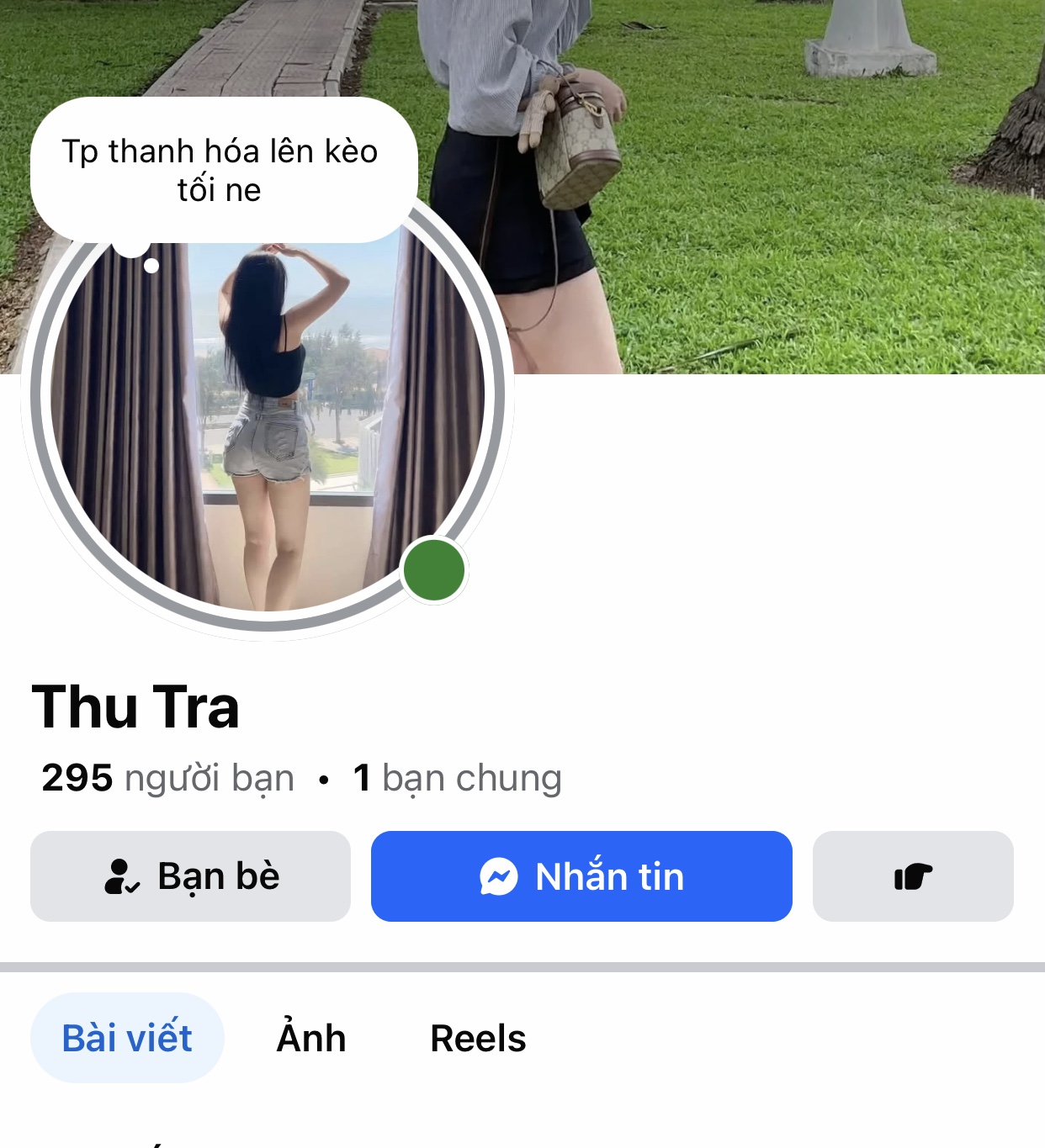Image resolution: width=1045 pixels, height=1148 pixels.
Task: Switch to the Ảnh tab
Action: [311, 1038]
